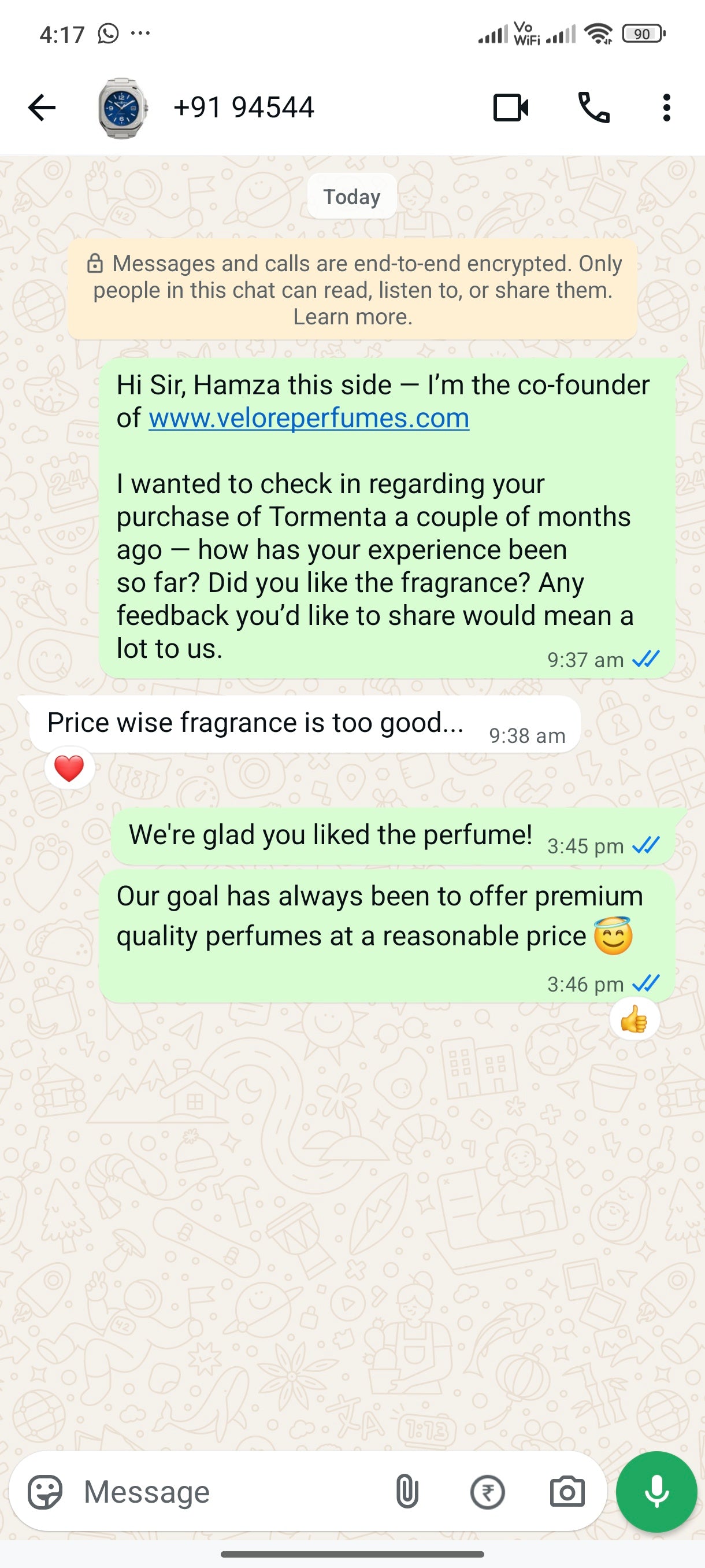Image resolution: width=705 pixels, height=1568 pixels.
Task: Start a video call
Action: (510, 108)
